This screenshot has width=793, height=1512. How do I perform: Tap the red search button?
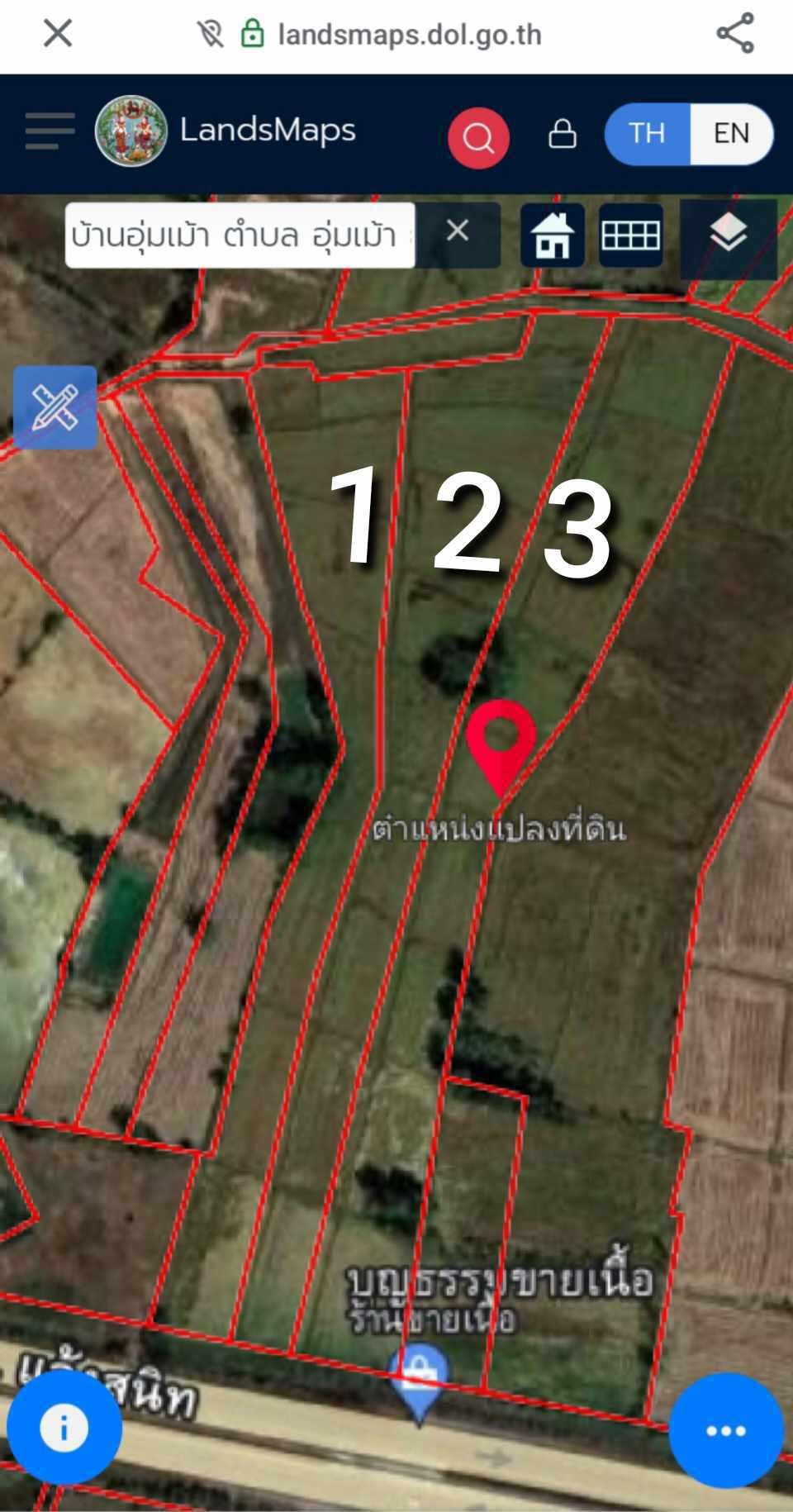pyautogui.click(x=478, y=137)
